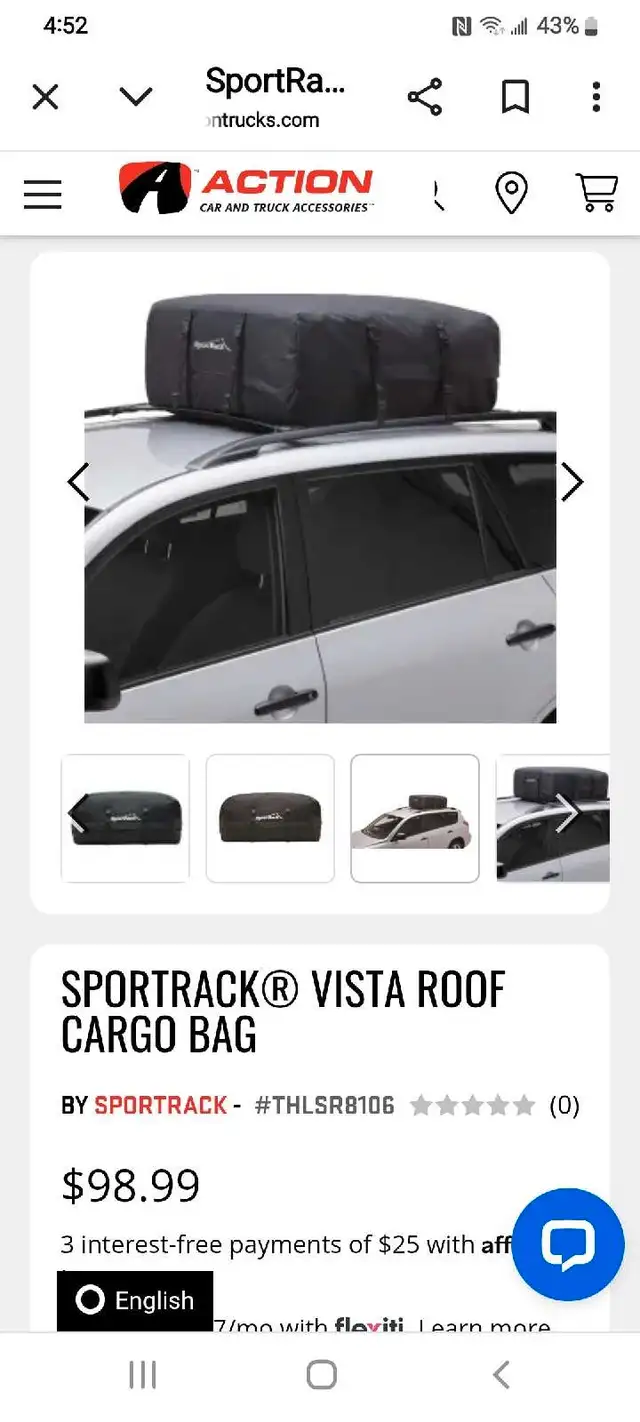
Task: Open the live chat bubble
Action: (568, 1244)
